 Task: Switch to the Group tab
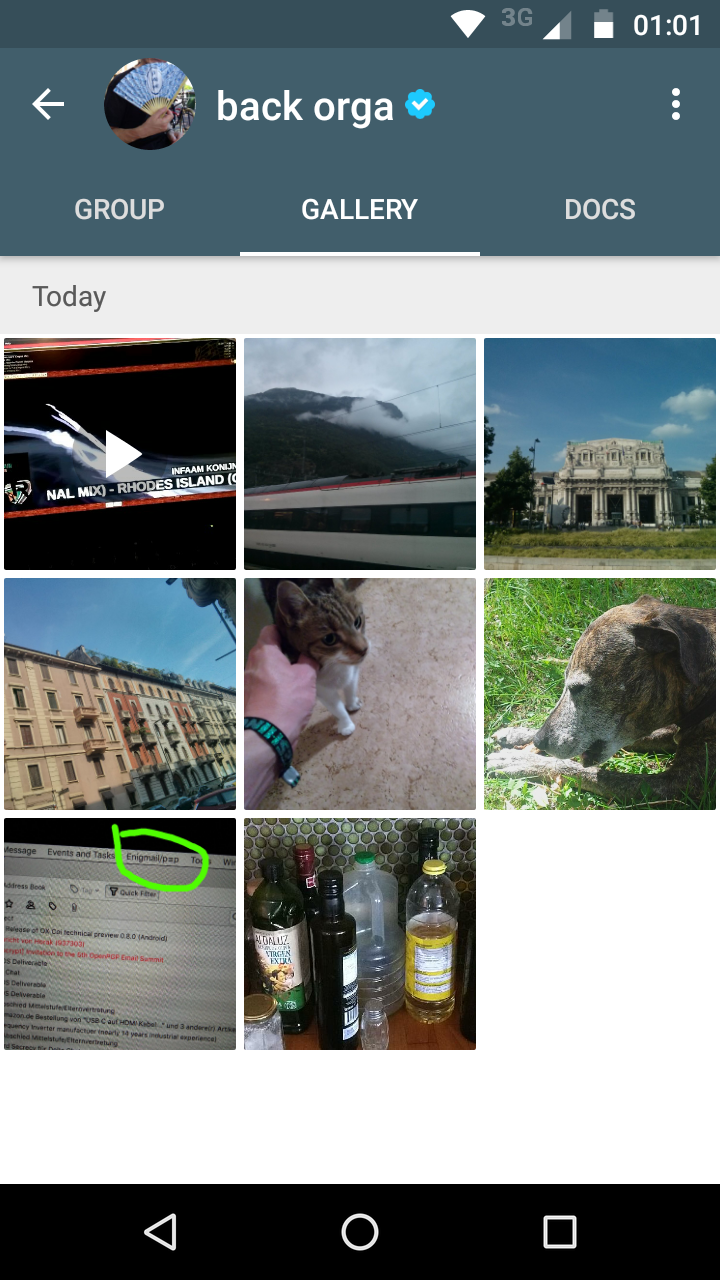tap(119, 209)
